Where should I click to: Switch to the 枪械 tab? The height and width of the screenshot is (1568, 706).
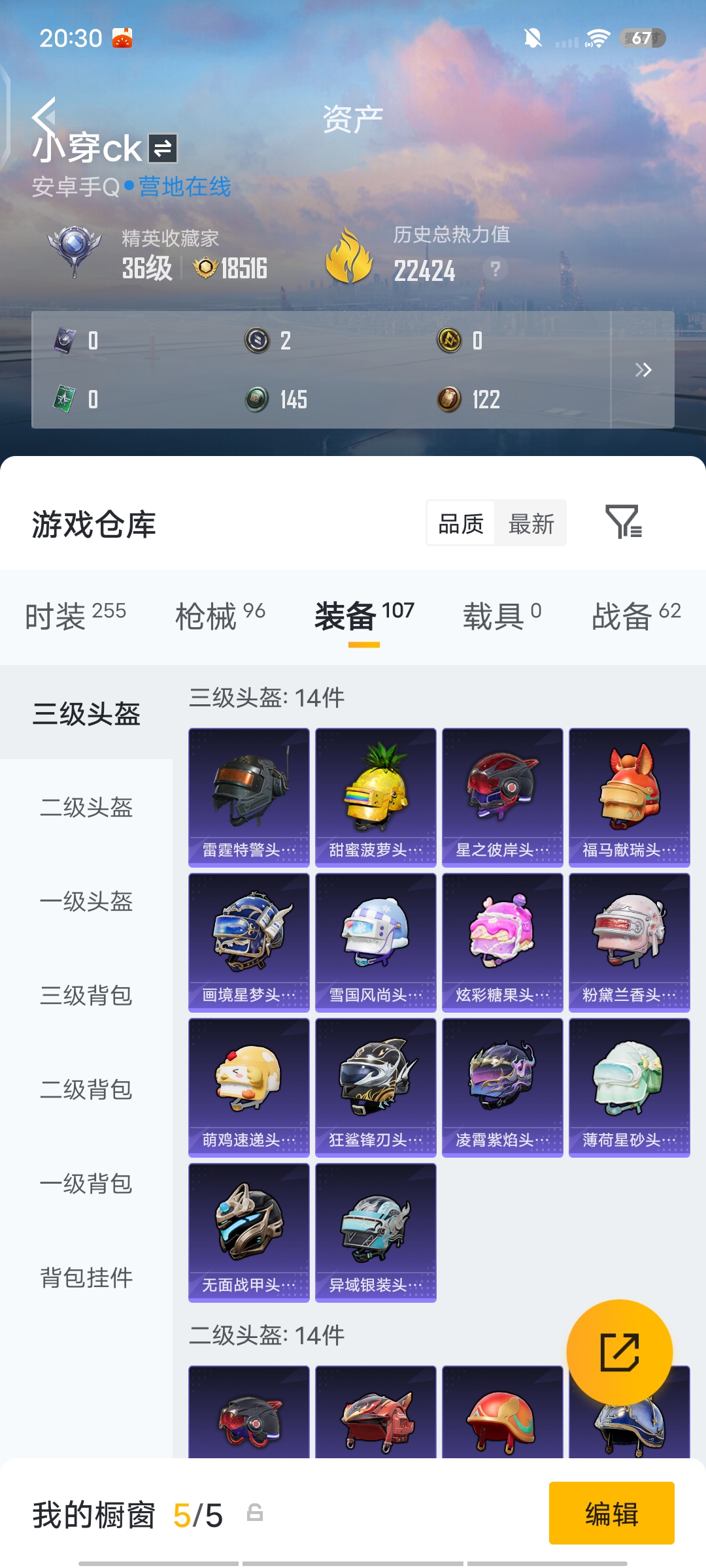[209, 615]
